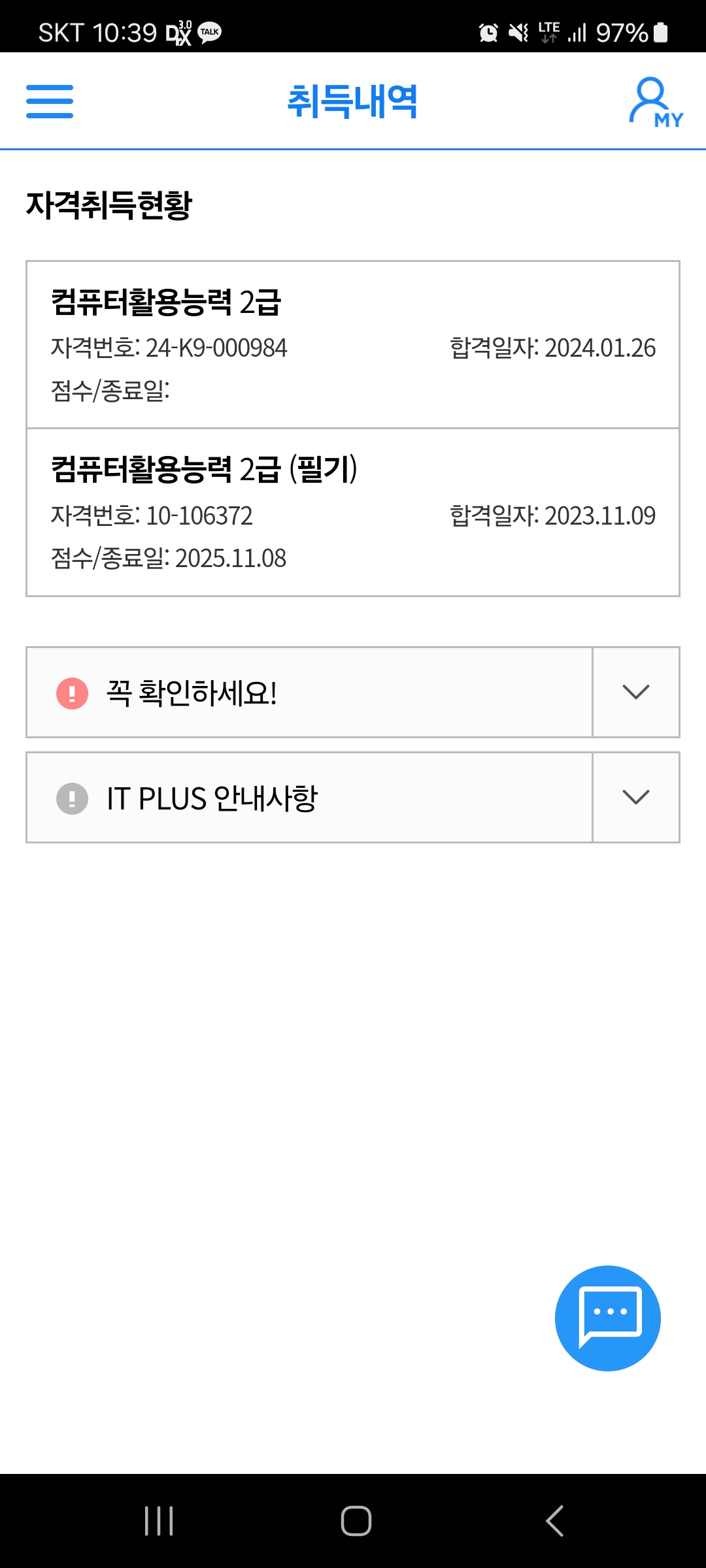The height and width of the screenshot is (1568, 706).
Task: Go back using the system back button
Action: 554,1521
